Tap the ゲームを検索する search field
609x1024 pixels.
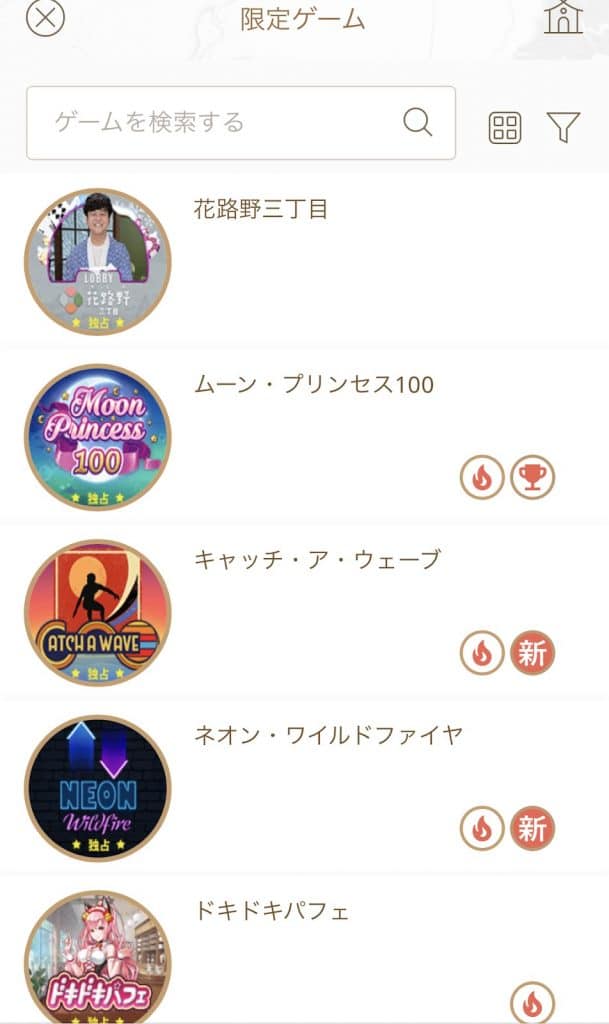click(225, 123)
